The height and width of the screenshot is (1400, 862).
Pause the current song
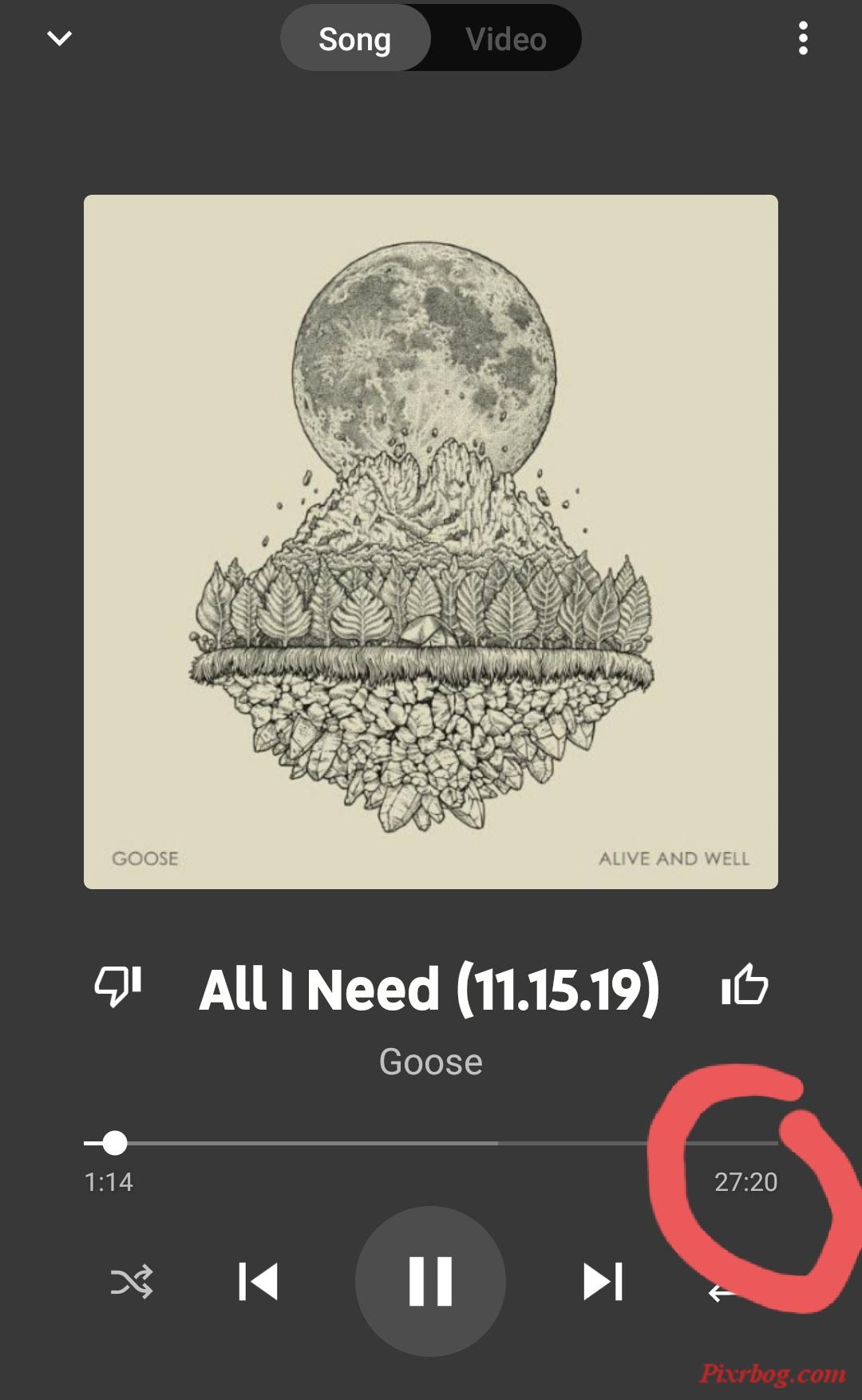point(431,1281)
